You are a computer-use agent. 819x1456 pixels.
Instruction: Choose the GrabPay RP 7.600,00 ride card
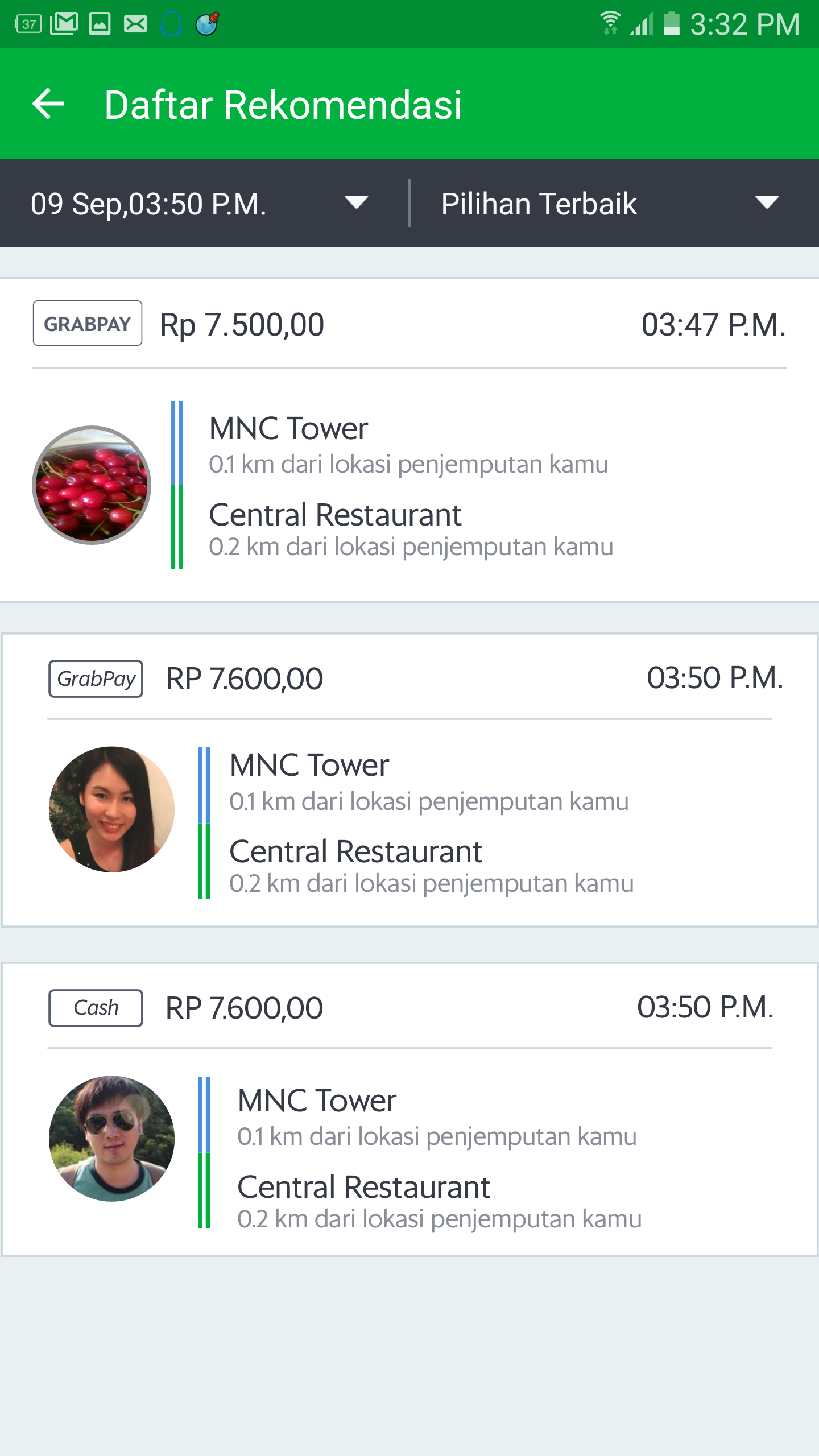coord(409,780)
